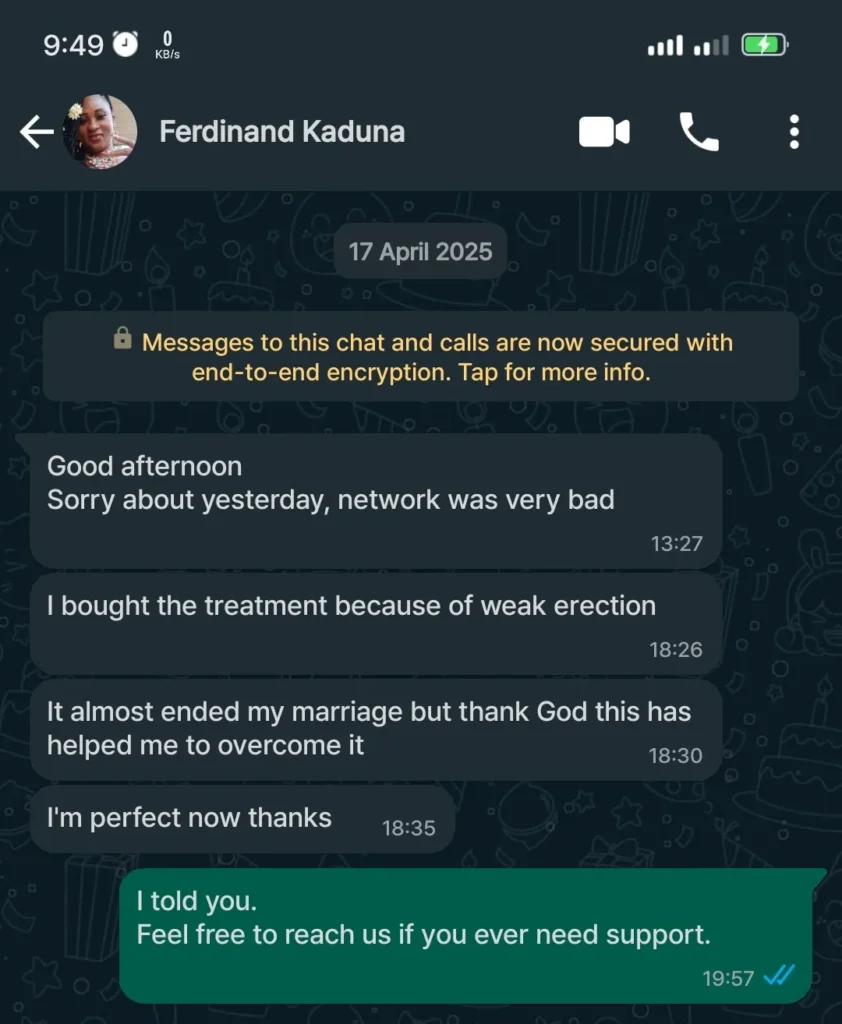The height and width of the screenshot is (1024, 842).
Task: Open Ferdinand Kaduna's contact info
Action: click(x=282, y=132)
